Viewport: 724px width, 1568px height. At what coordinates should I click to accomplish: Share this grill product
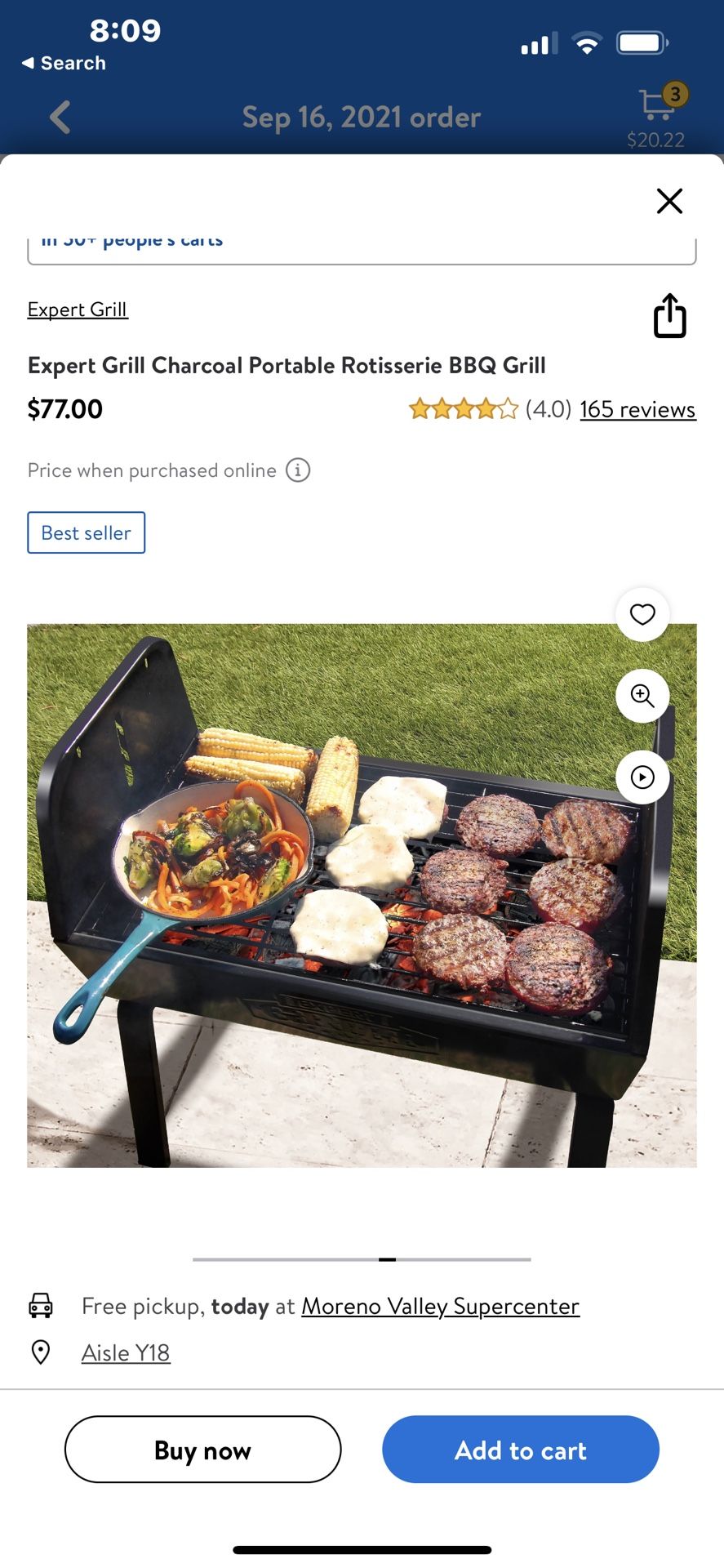[669, 316]
